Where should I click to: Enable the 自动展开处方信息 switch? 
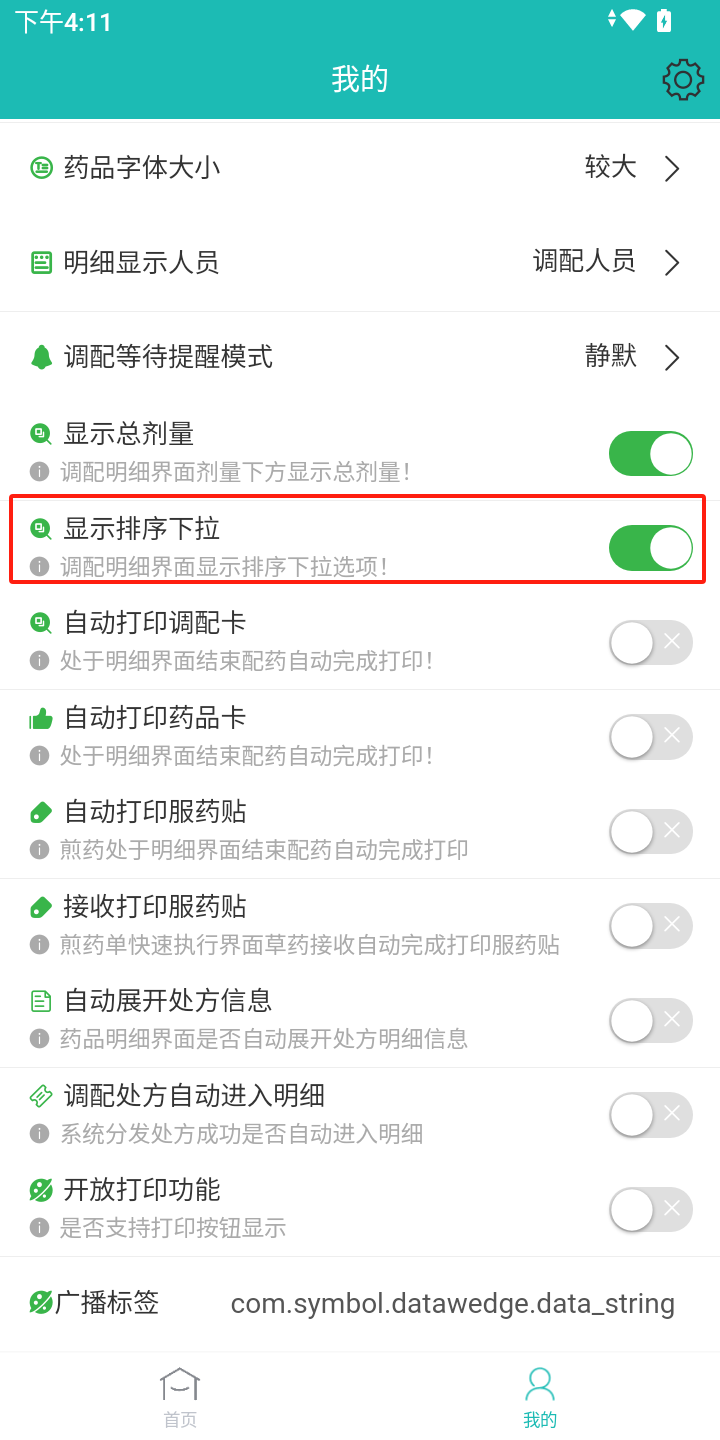click(651, 1020)
